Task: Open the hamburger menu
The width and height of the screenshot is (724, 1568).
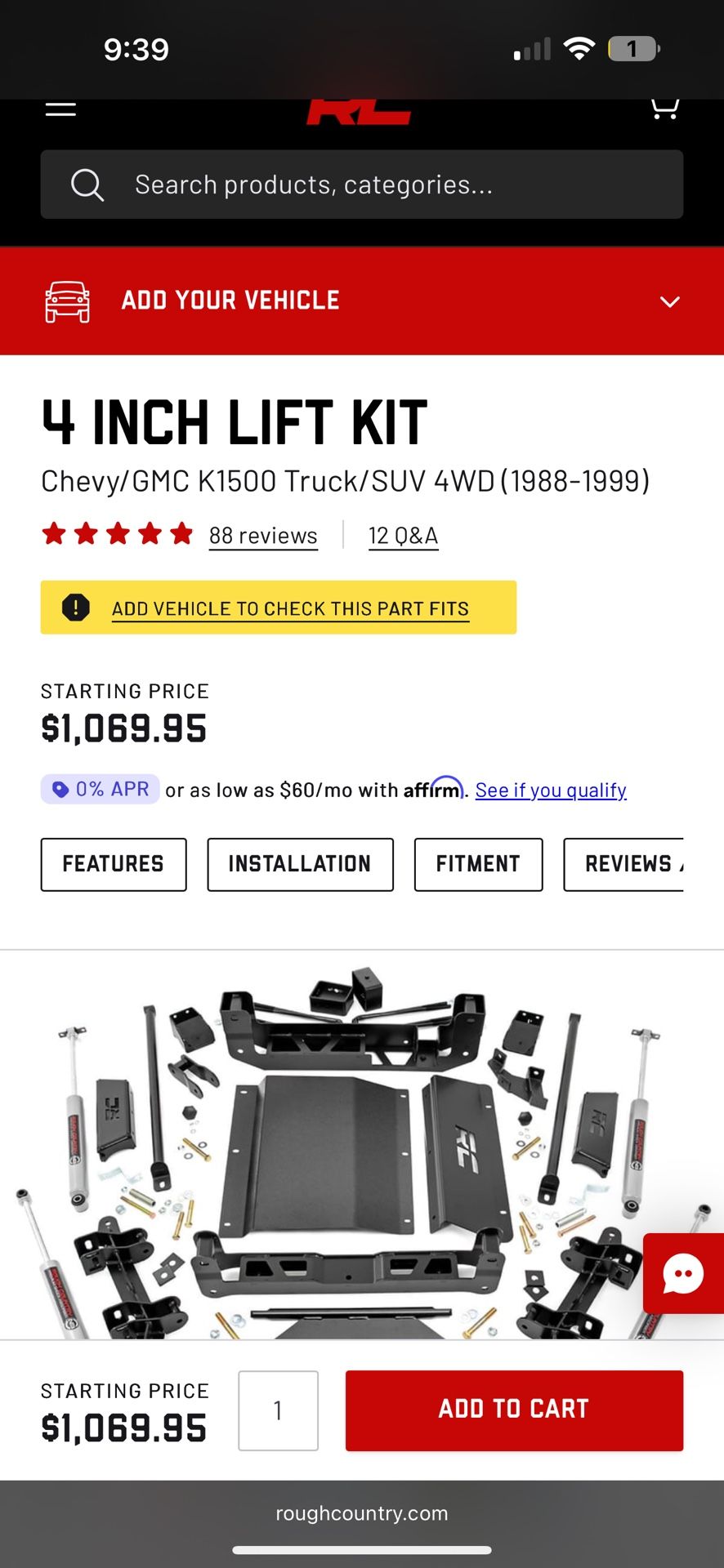Action: click(x=60, y=109)
